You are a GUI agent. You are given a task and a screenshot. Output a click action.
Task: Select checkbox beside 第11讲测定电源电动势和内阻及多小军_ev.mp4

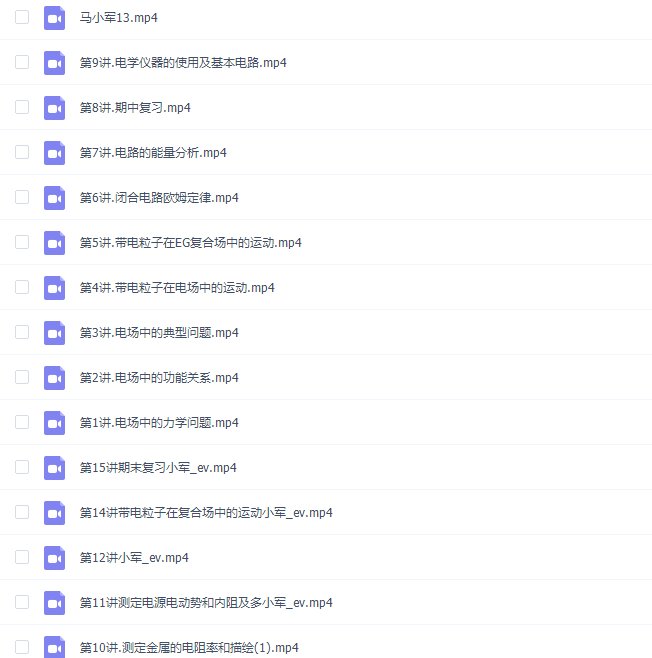[x=22, y=602]
